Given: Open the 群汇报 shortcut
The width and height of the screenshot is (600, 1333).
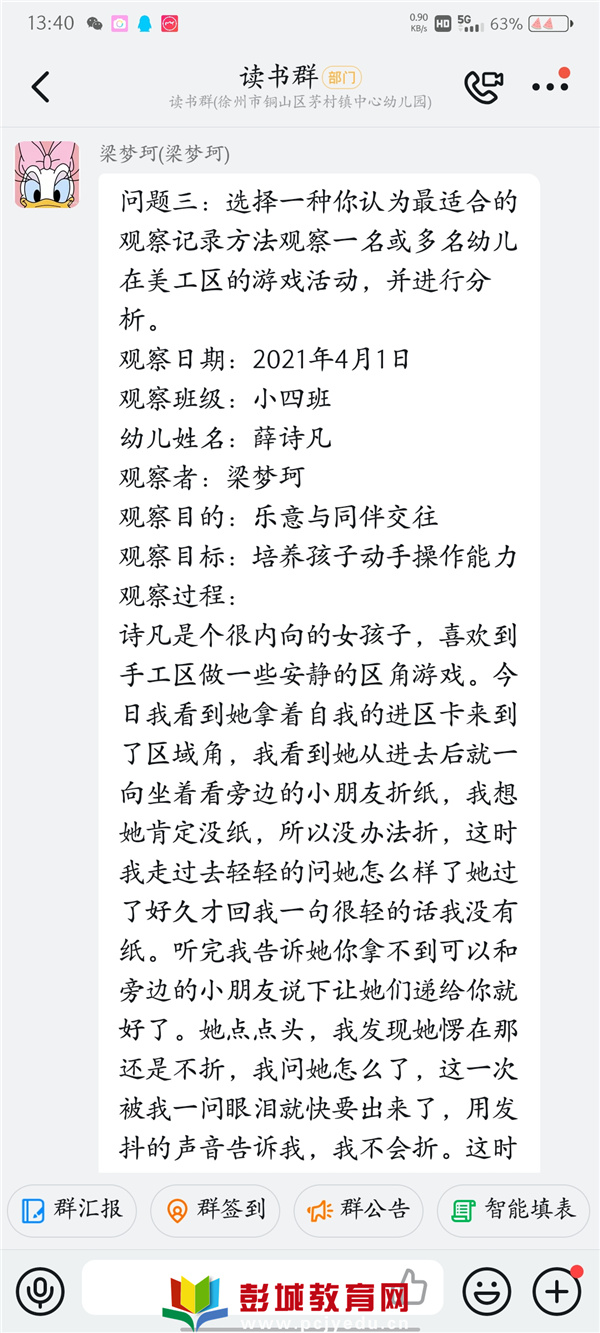Looking at the screenshot, I should (x=71, y=1209).
